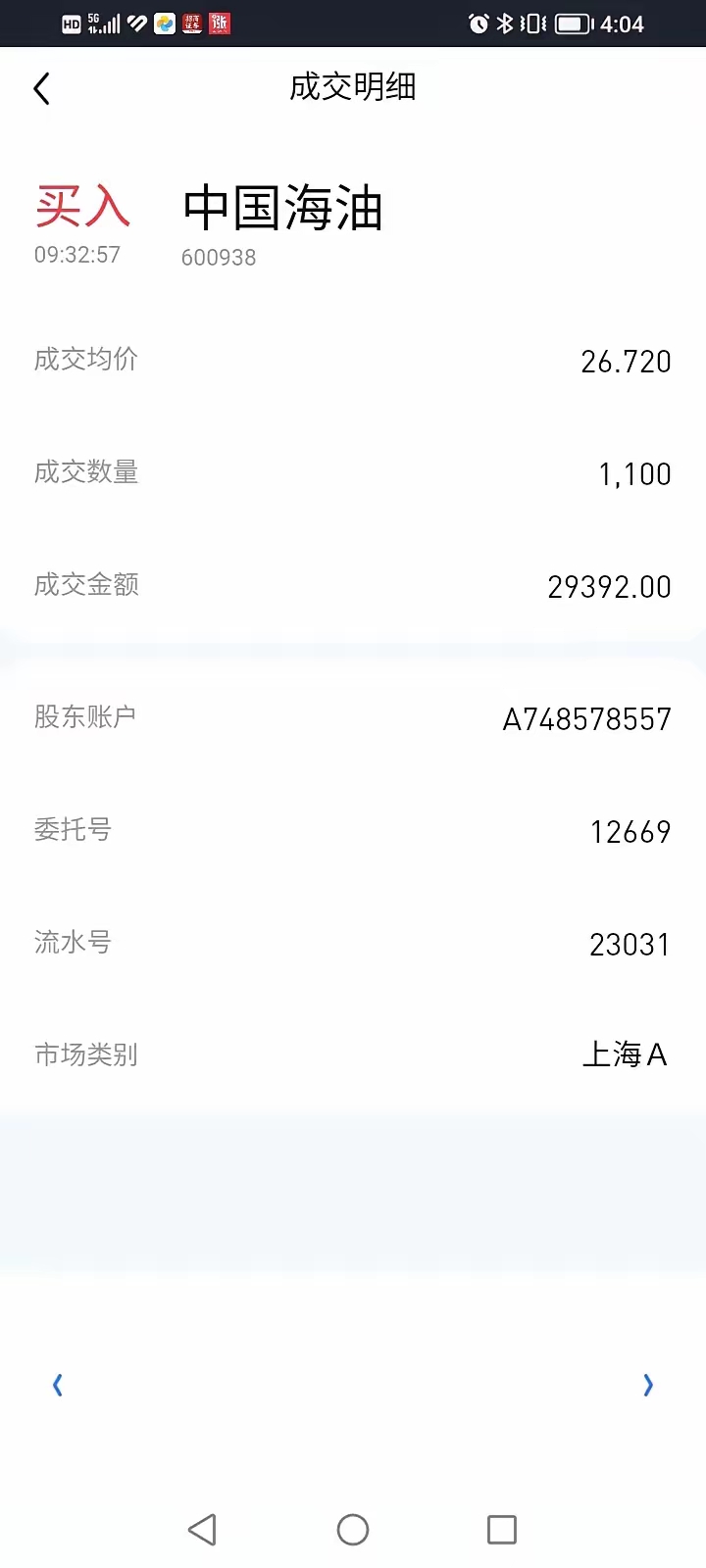Screen dimensions: 706x1568
Task: Tap the shareholder account number A748578557
Action: pos(586,718)
